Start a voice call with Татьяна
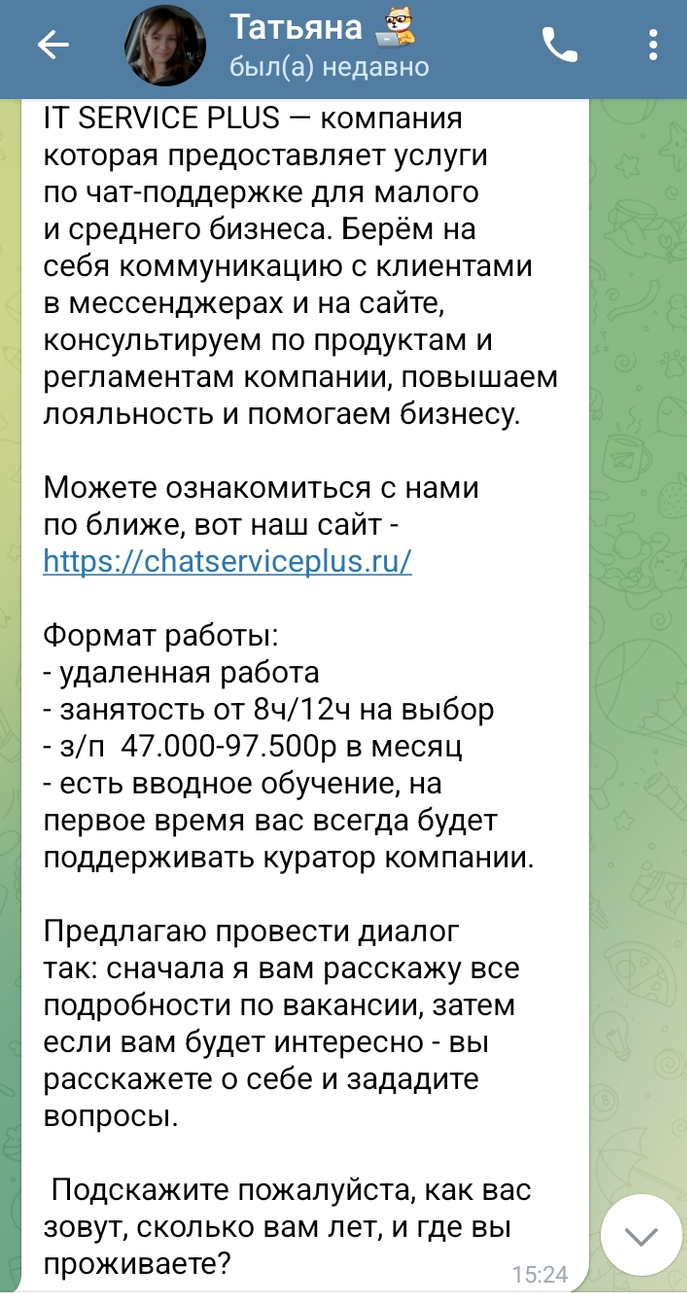 [x=560, y=45]
